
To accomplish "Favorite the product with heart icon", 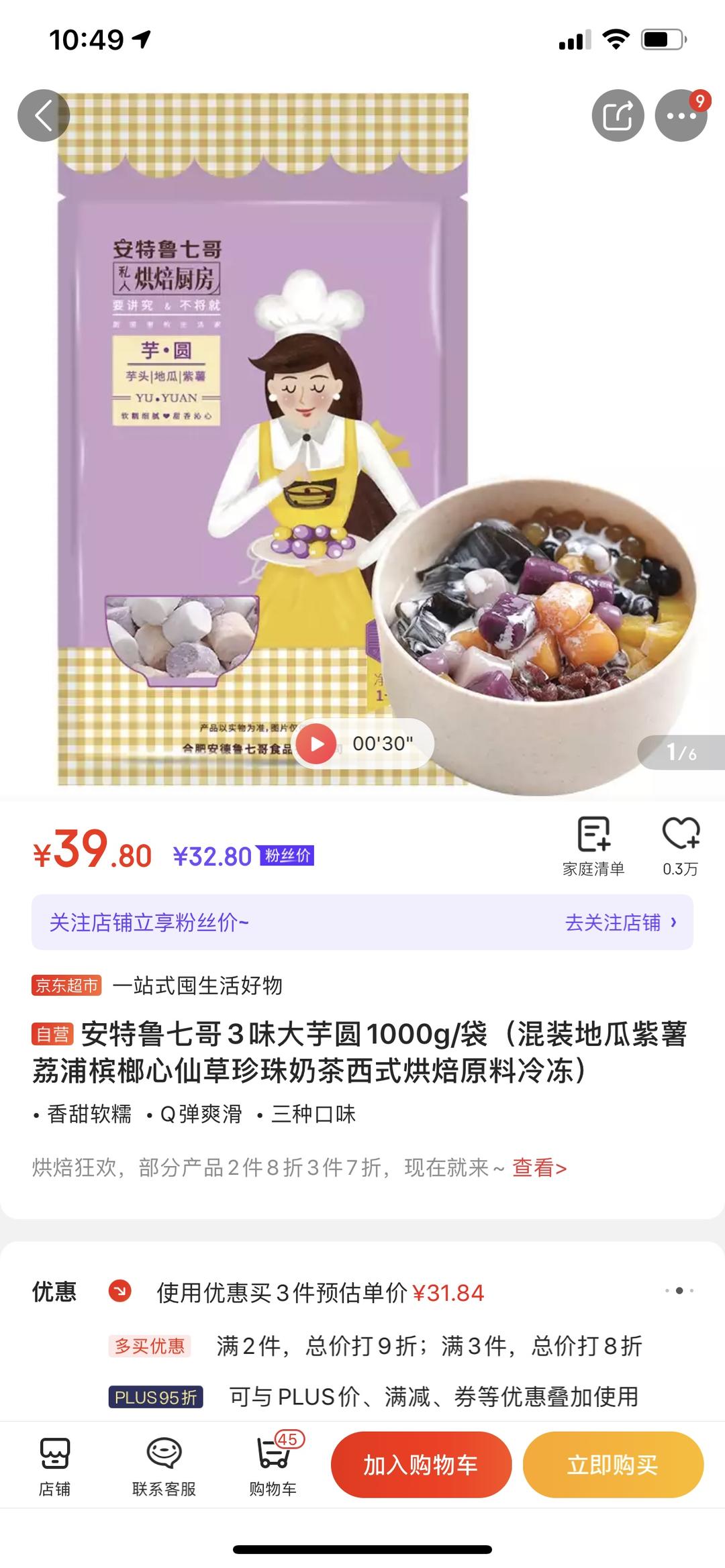I will 680,845.
